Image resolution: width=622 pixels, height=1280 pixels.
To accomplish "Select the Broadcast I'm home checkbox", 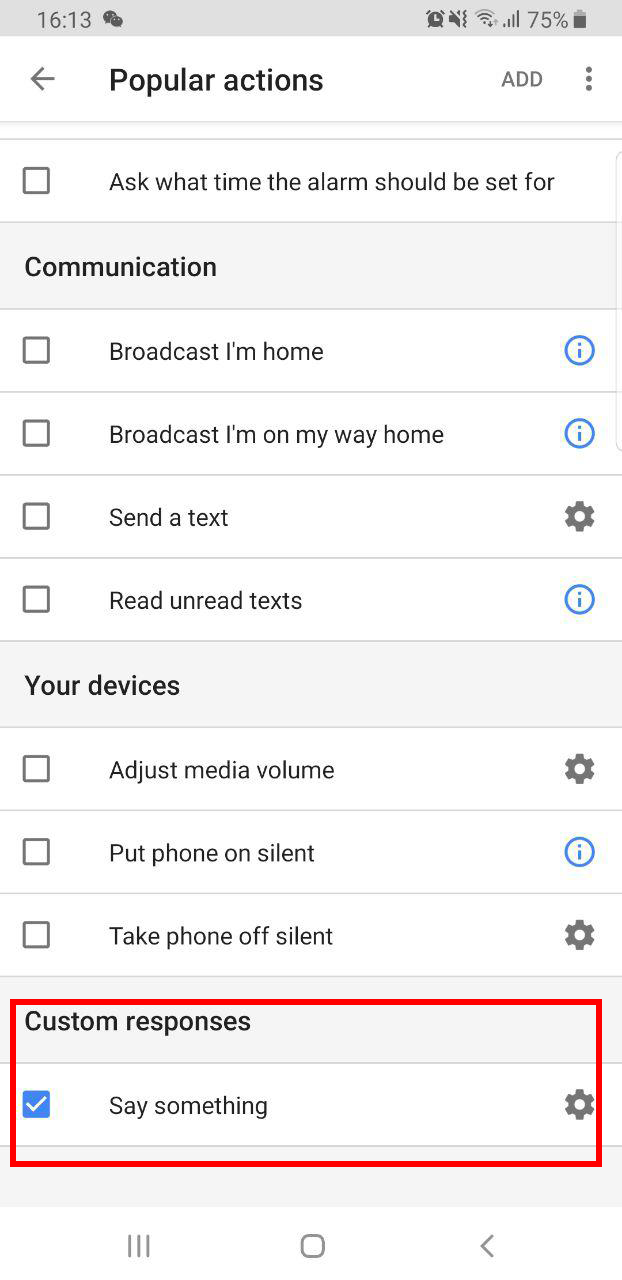I will [36, 350].
